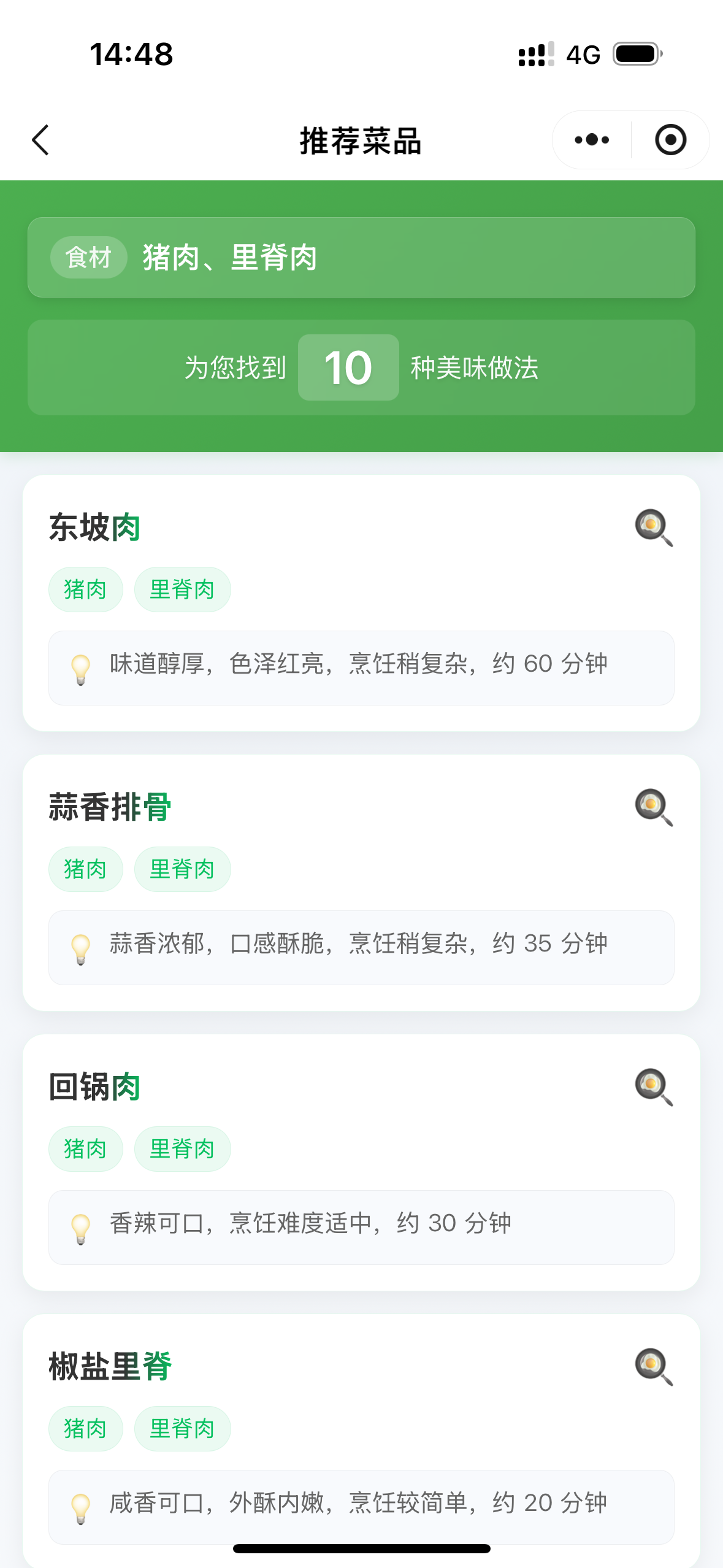Open the 回锅肉 recipe card
This screenshot has width=723, height=1568.
[x=361, y=1163]
